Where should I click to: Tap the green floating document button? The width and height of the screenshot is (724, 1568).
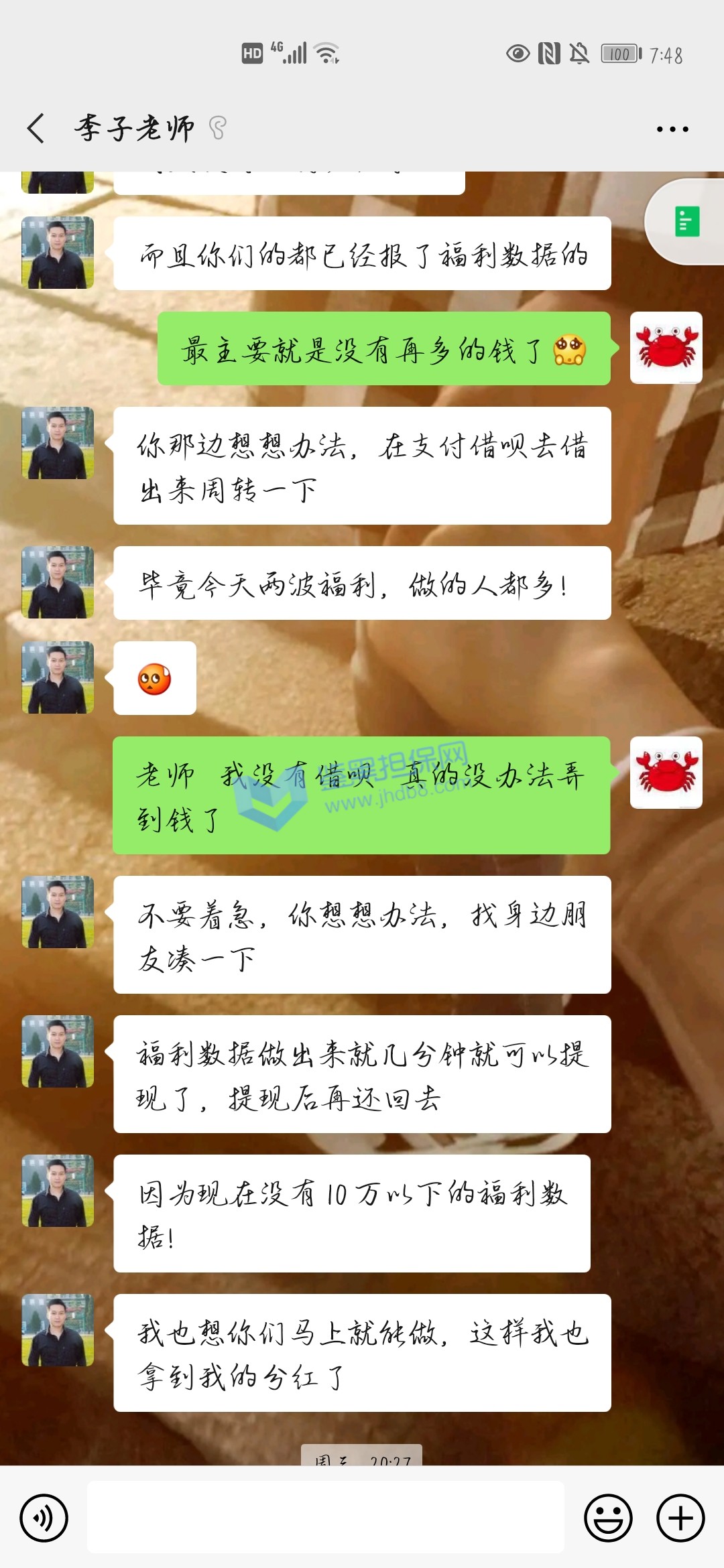pos(686,222)
